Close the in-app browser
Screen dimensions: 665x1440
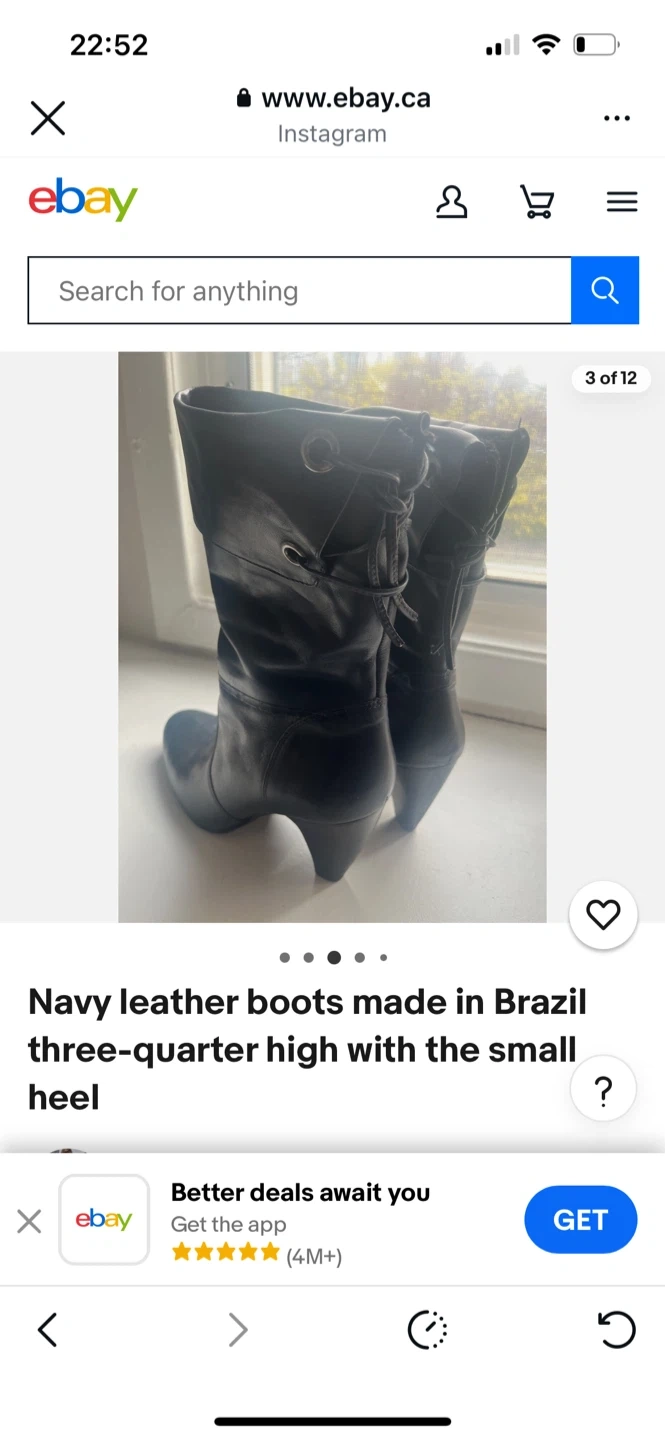pos(47,118)
